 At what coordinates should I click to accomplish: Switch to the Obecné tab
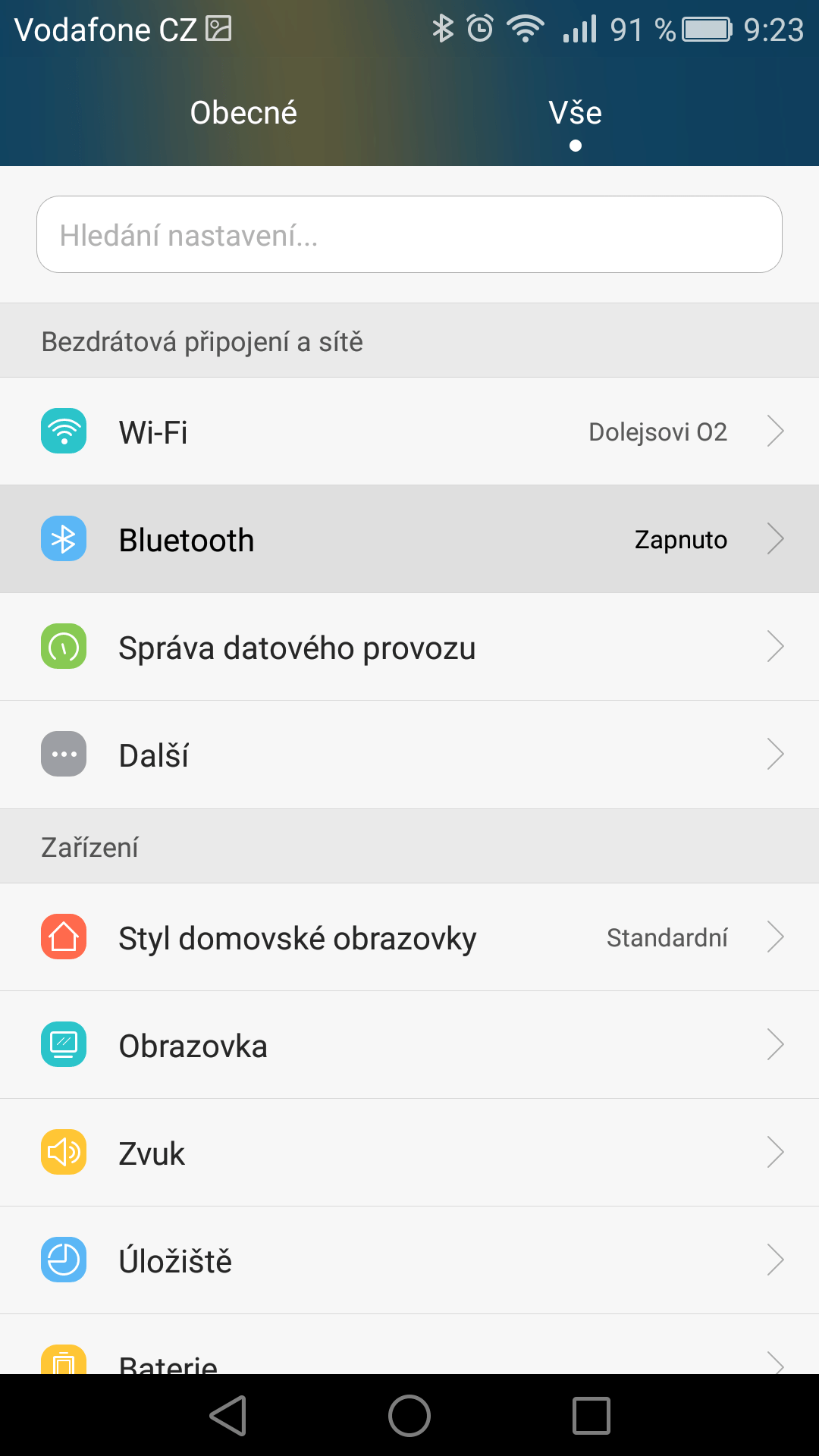point(243,113)
